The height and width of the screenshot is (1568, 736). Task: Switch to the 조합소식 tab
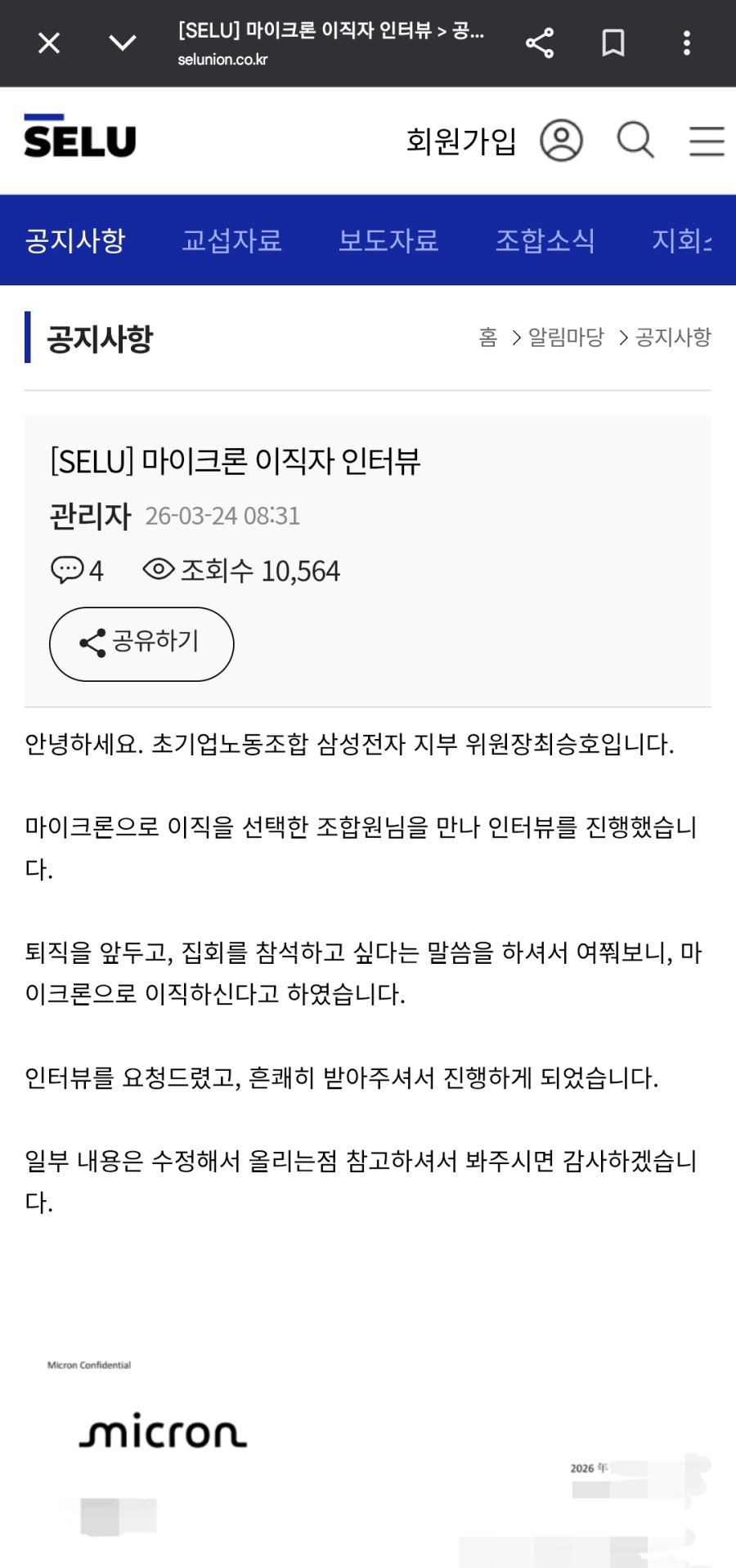(x=545, y=240)
